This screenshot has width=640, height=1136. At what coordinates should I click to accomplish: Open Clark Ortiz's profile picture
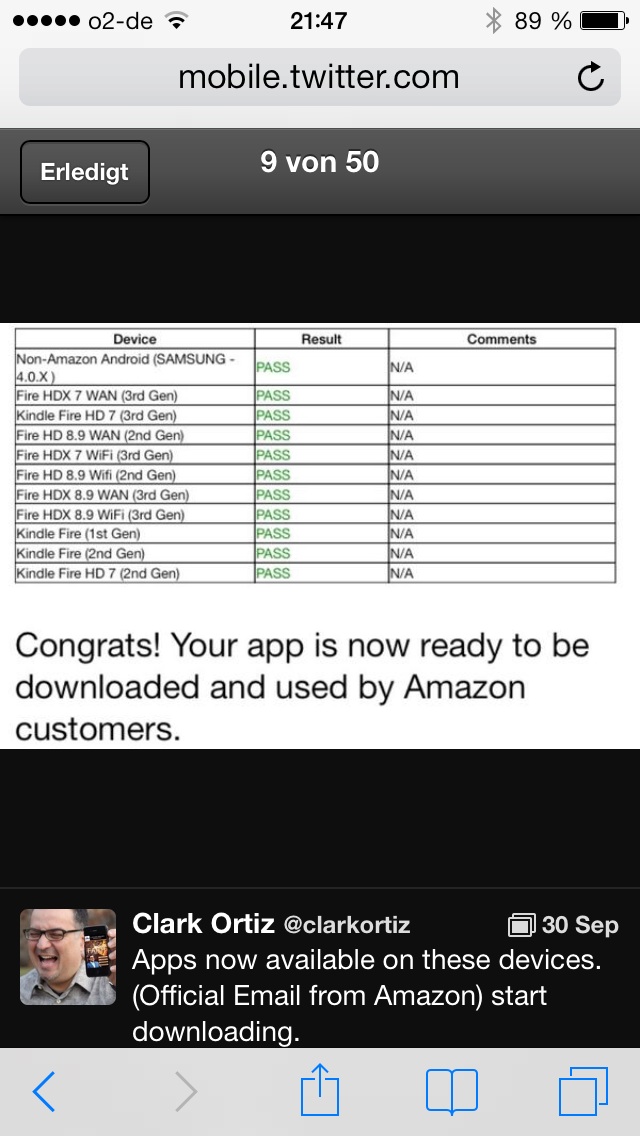tap(68, 956)
